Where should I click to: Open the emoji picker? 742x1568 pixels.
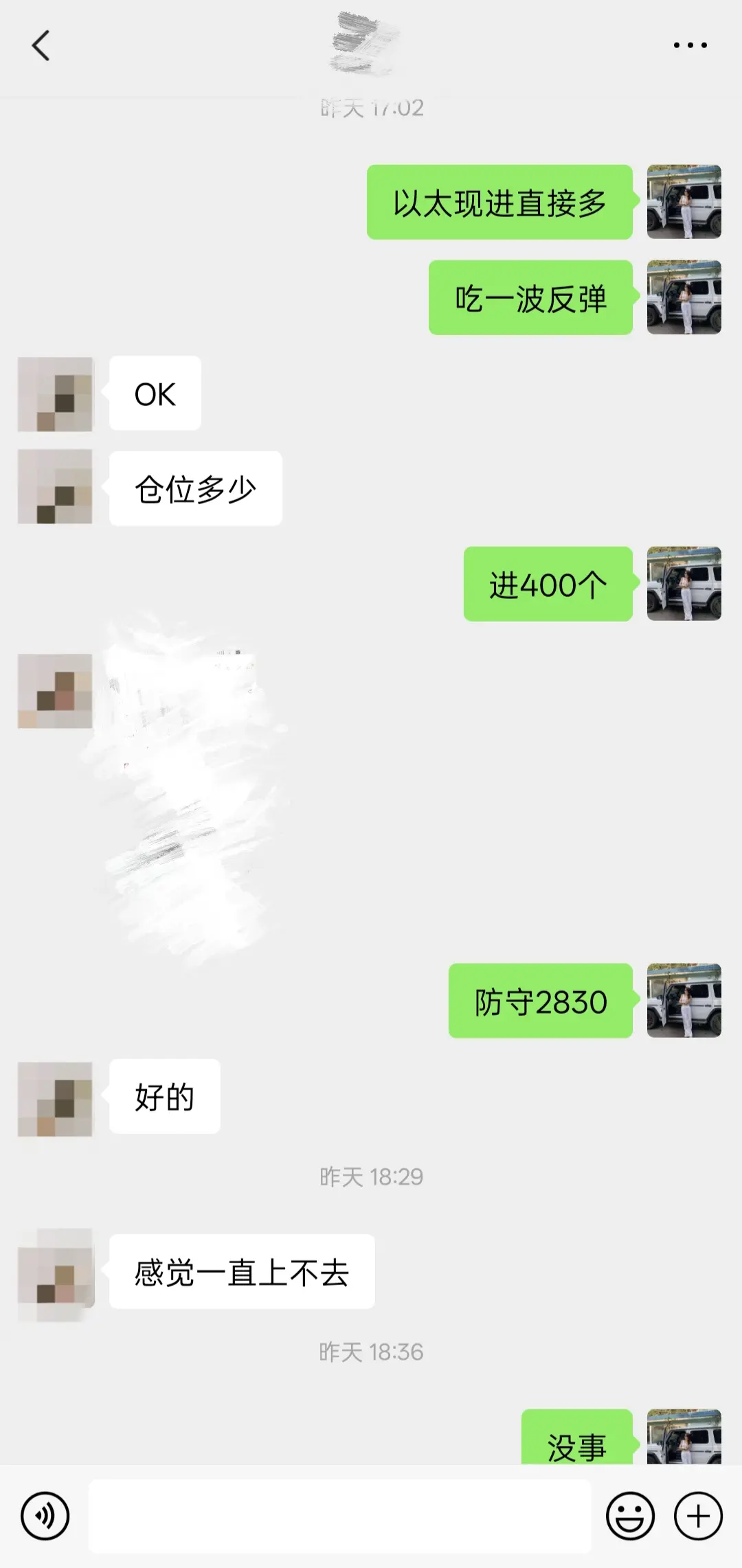coord(631,1516)
